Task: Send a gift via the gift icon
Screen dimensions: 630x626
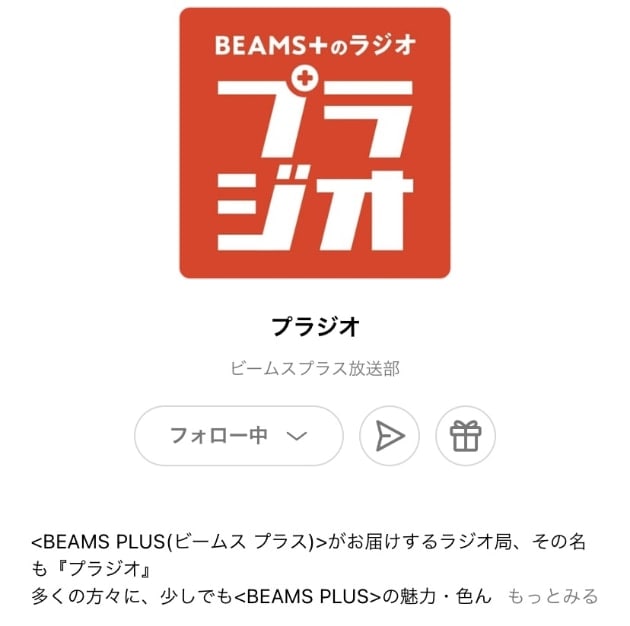Action: point(465,436)
